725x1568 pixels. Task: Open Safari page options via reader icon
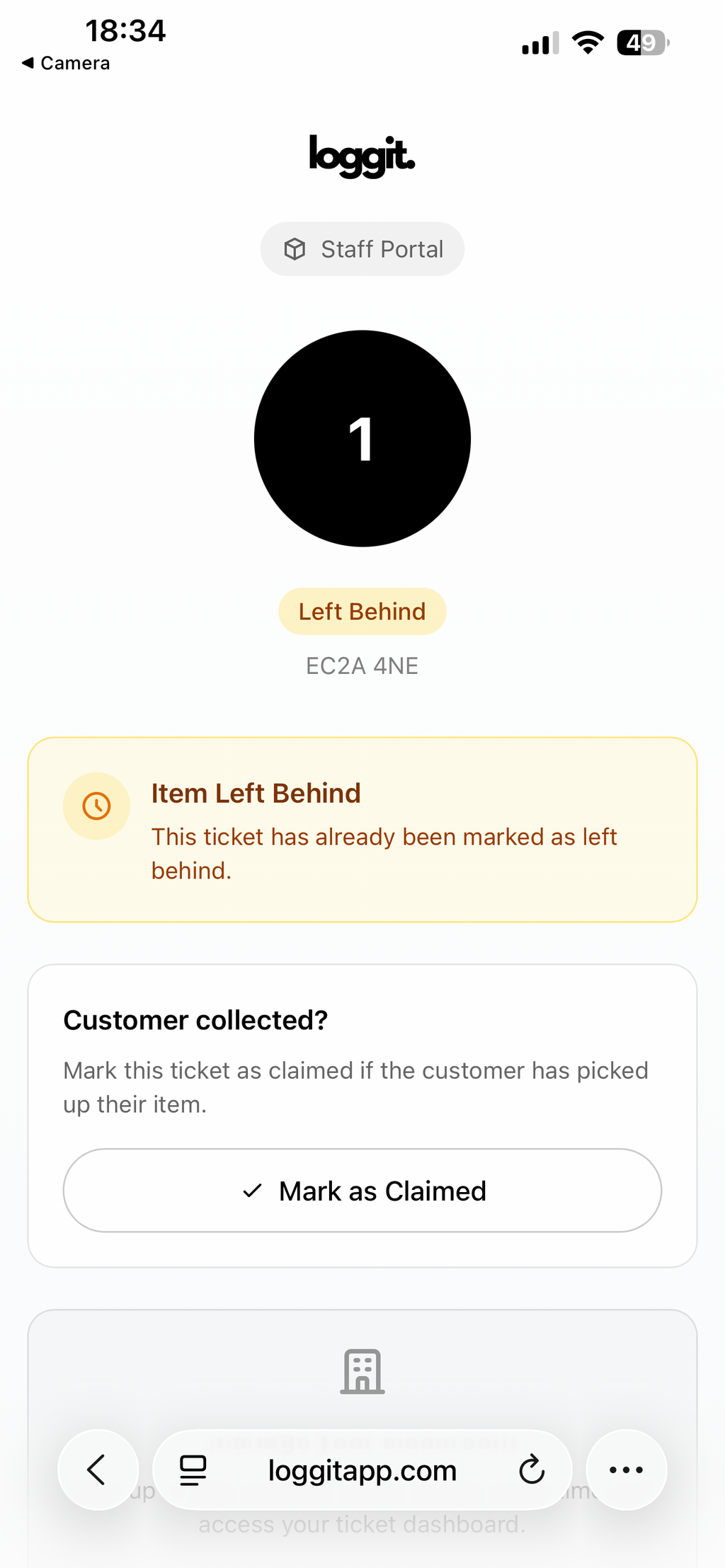point(192,1470)
